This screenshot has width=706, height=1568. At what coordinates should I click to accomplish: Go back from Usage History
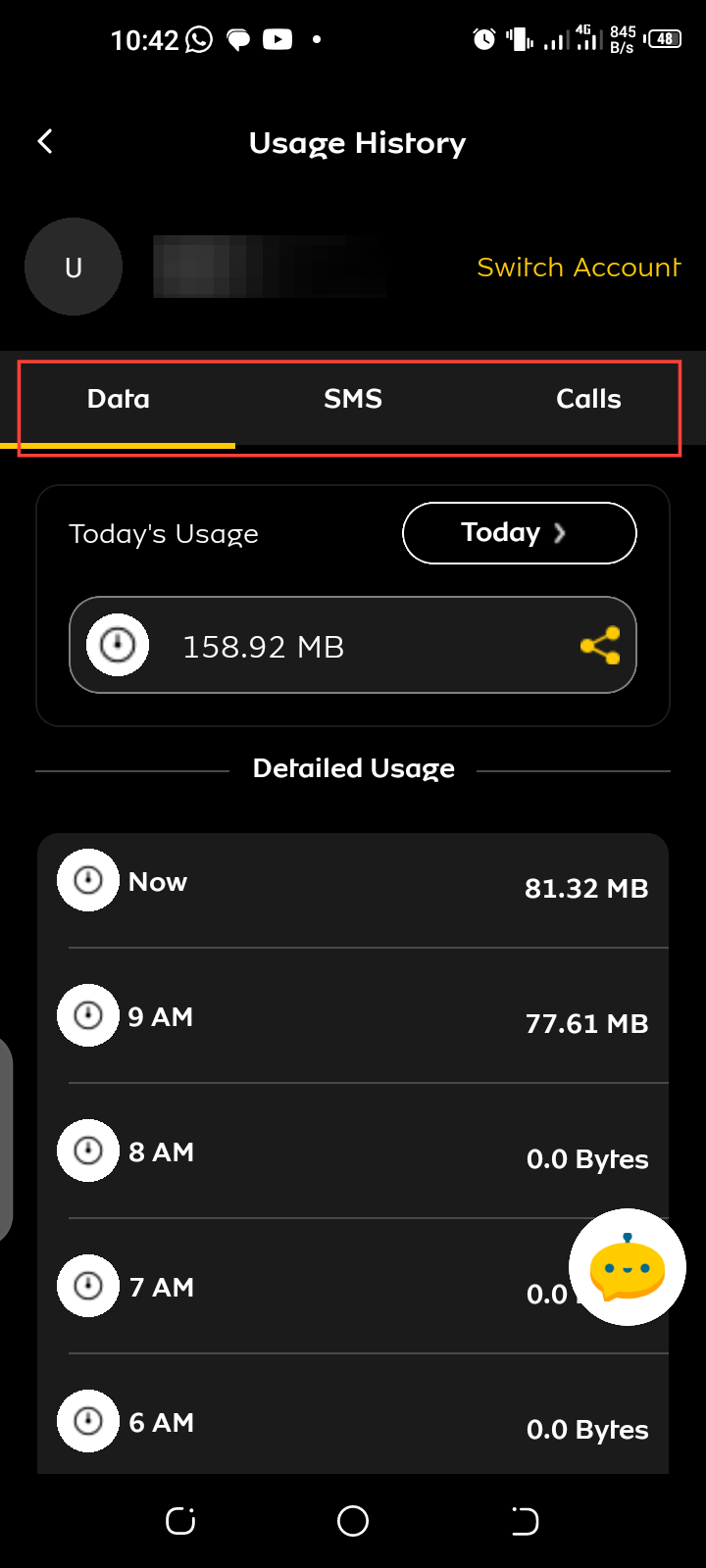[x=45, y=142]
